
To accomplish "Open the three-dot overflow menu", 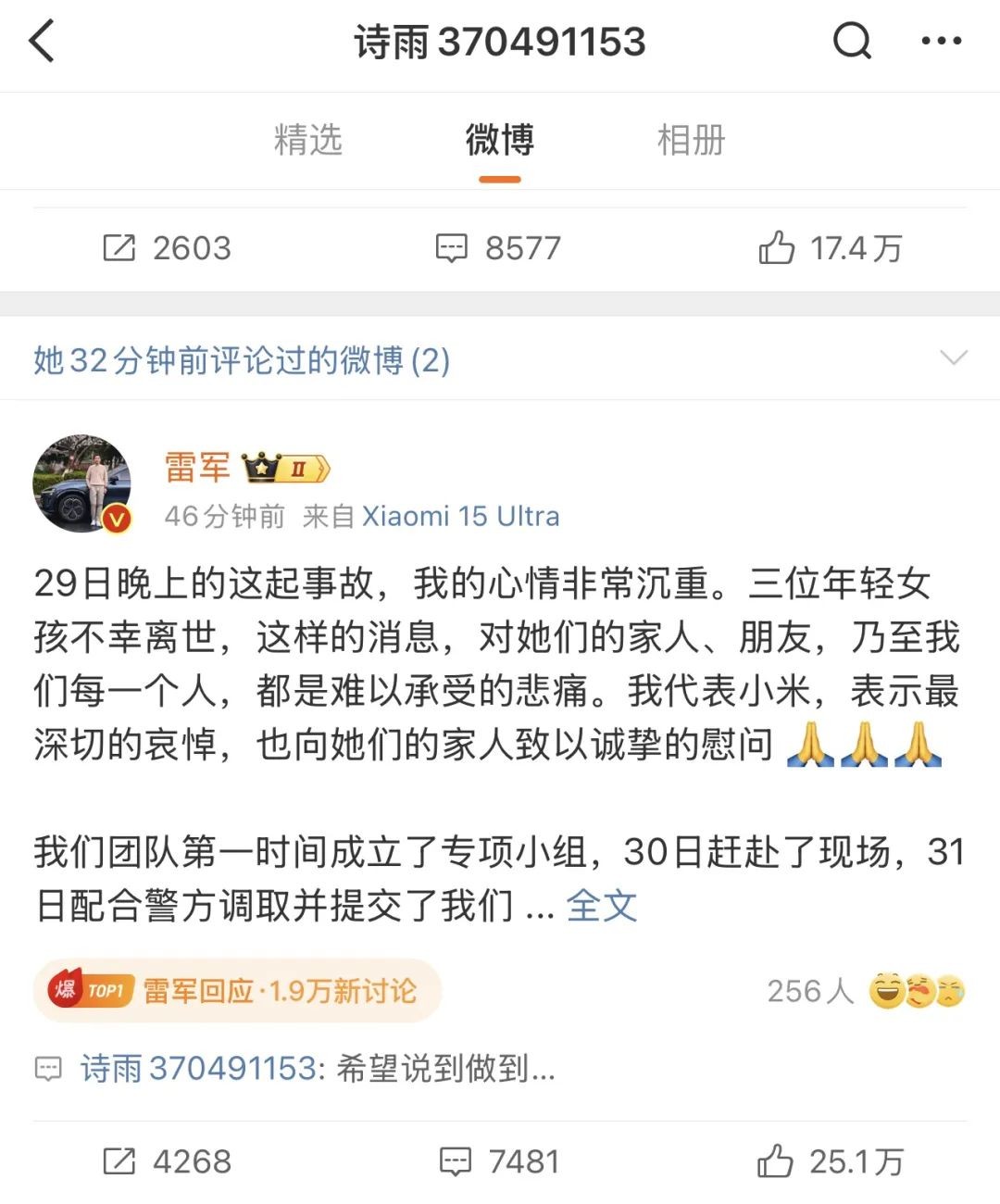I will pos(941,42).
